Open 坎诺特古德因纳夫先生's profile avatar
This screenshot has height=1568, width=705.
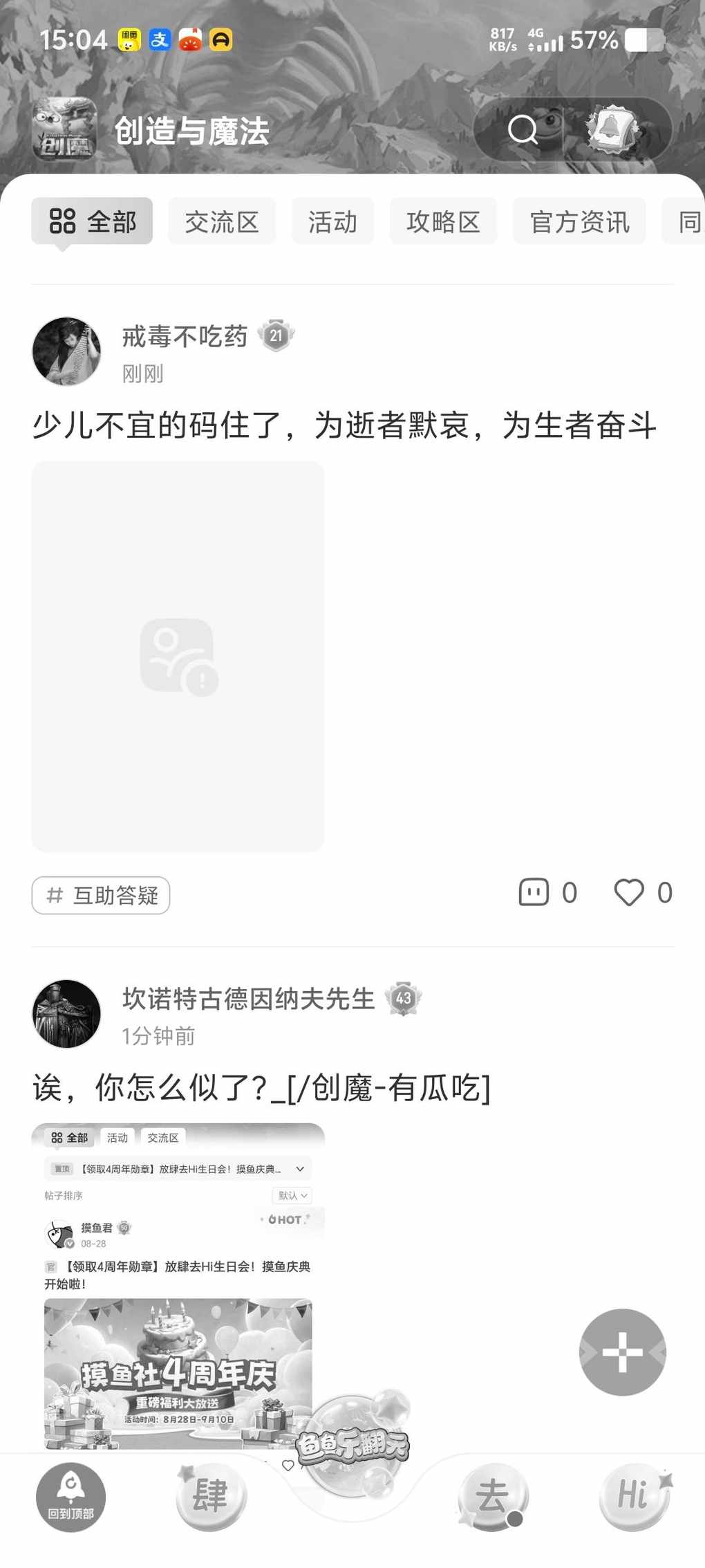(66, 1014)
